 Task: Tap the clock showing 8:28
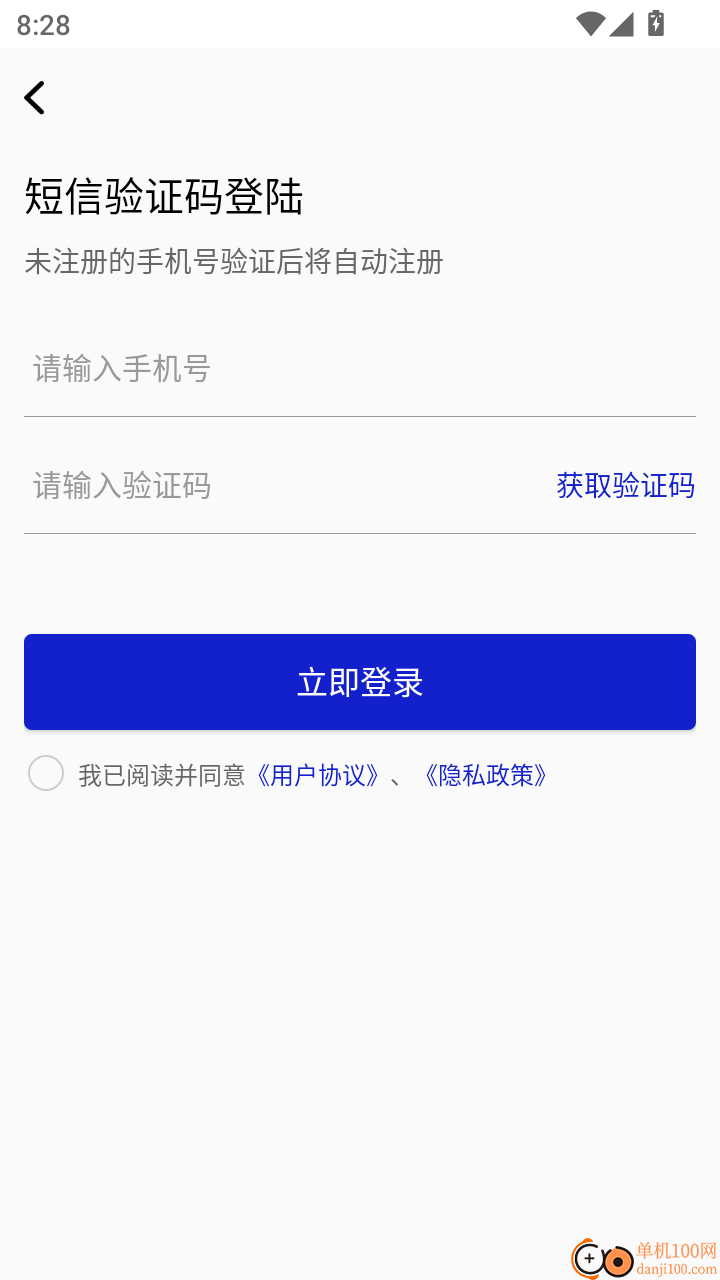click(x=44, y=25)
